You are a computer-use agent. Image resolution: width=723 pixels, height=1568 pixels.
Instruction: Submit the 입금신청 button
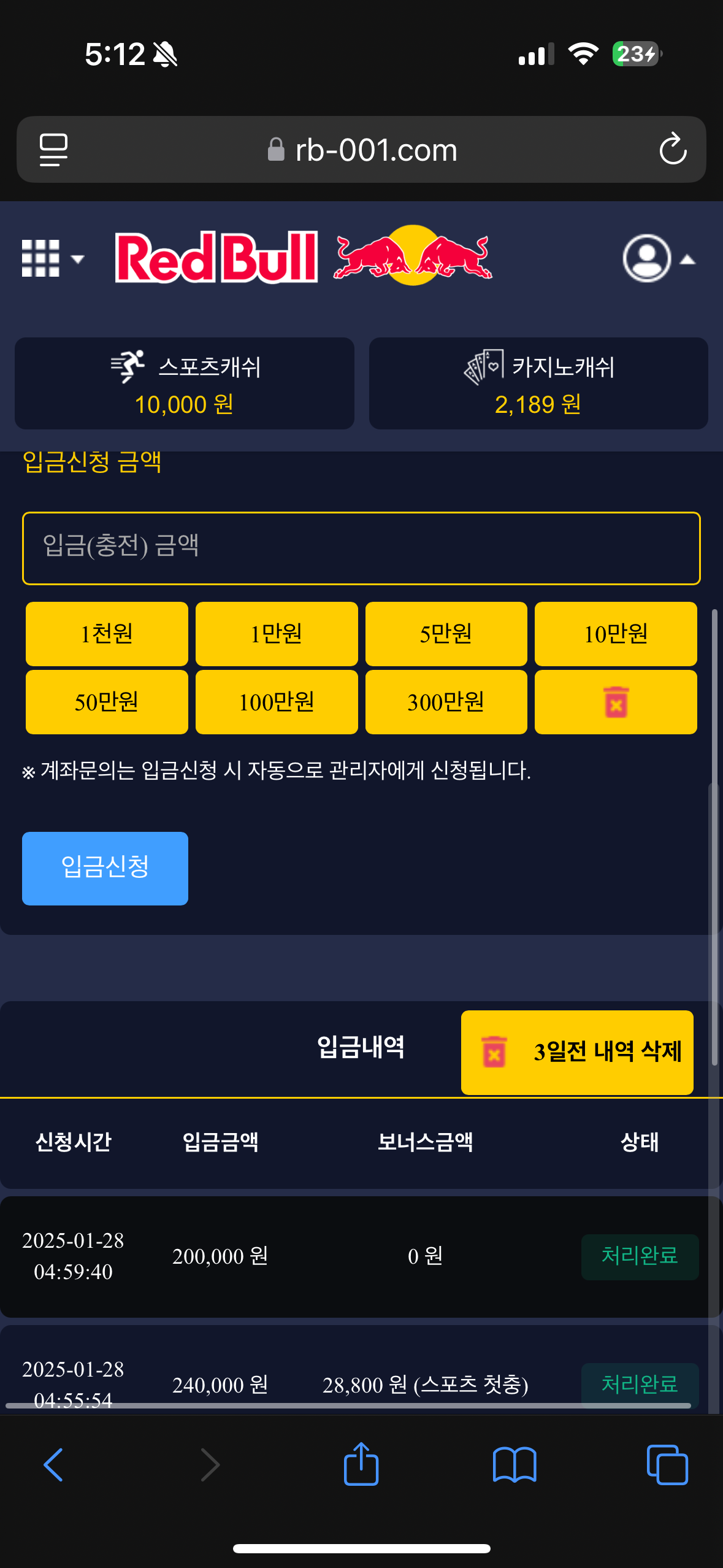tap(105, 868)
